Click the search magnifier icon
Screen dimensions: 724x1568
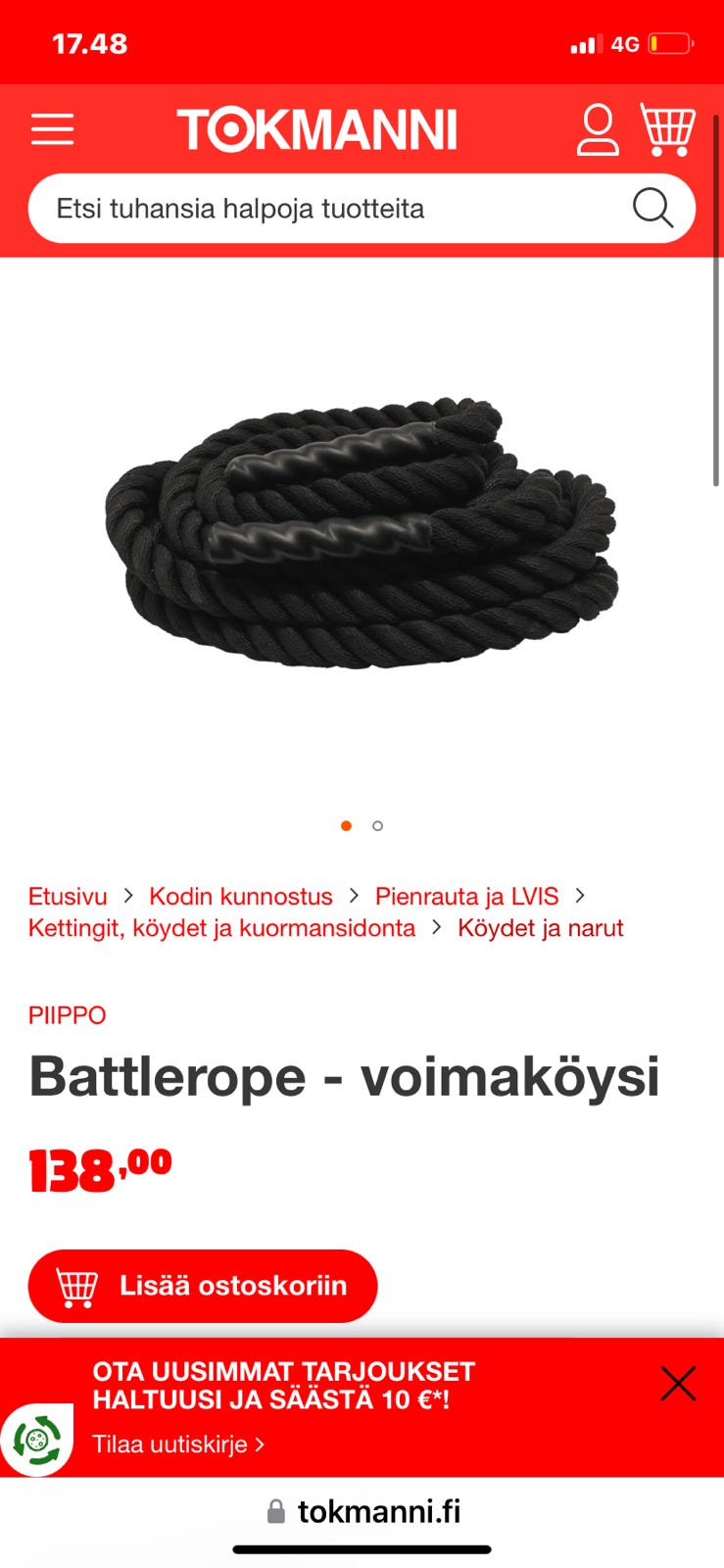pyautogui.click(x=650, y=208)
